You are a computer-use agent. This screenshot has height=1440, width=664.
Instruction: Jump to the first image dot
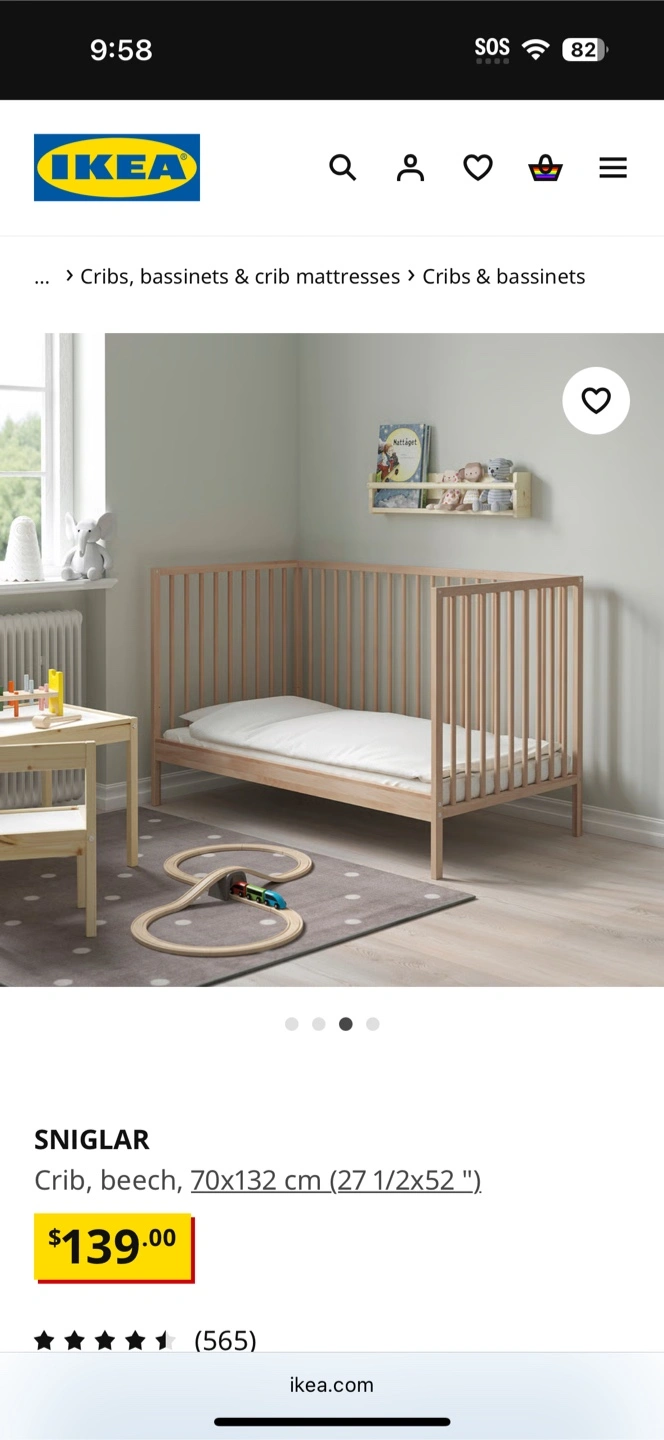(x=292, y=1024)
